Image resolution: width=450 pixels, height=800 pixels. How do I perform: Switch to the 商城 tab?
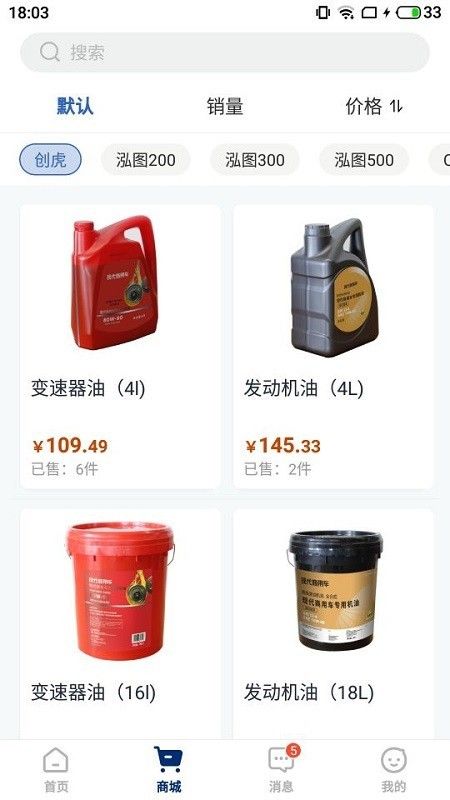pos(169,770)
